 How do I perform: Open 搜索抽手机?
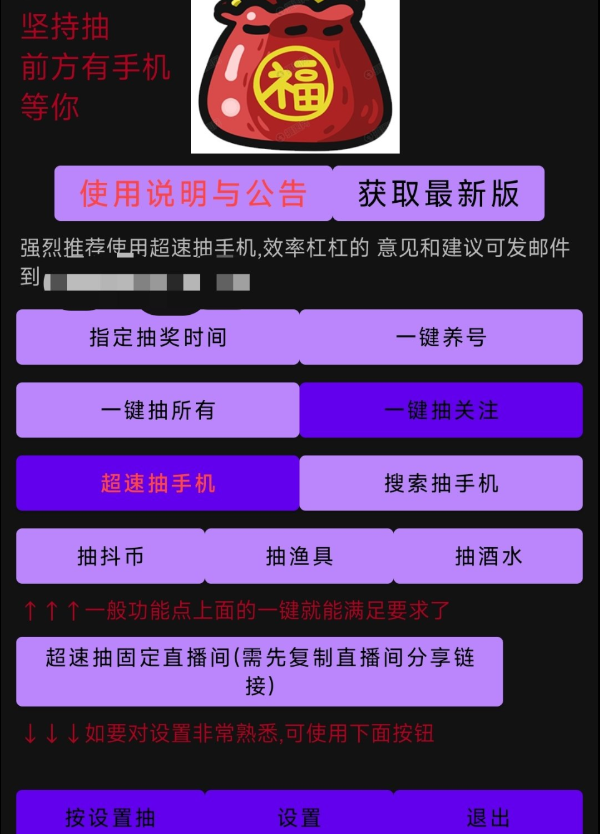click(441, 483)
